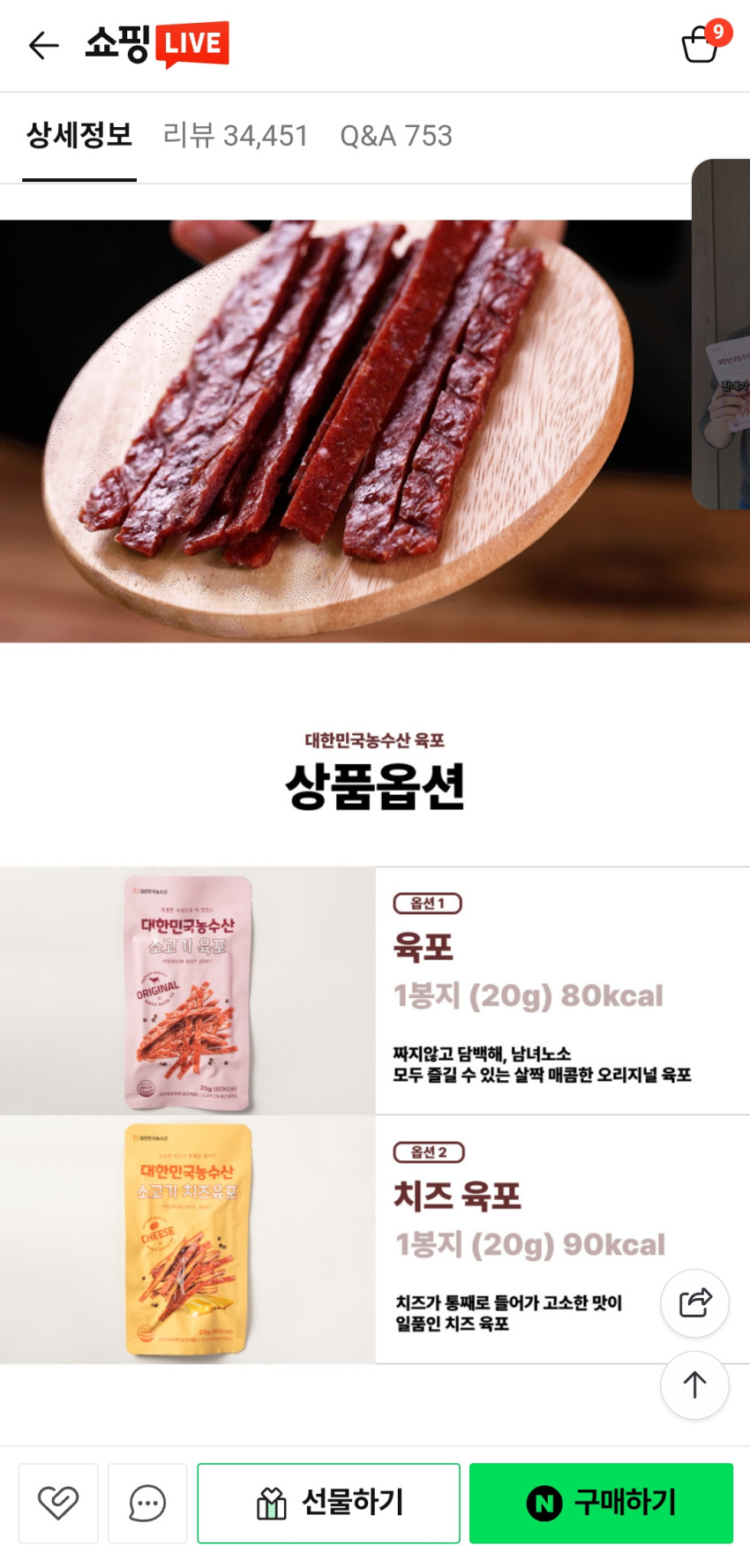Image resolution: width=750 pixels, height=1568 pixels.
Task: Jump back to top with arrow button
Action: tap(694, 1384)
